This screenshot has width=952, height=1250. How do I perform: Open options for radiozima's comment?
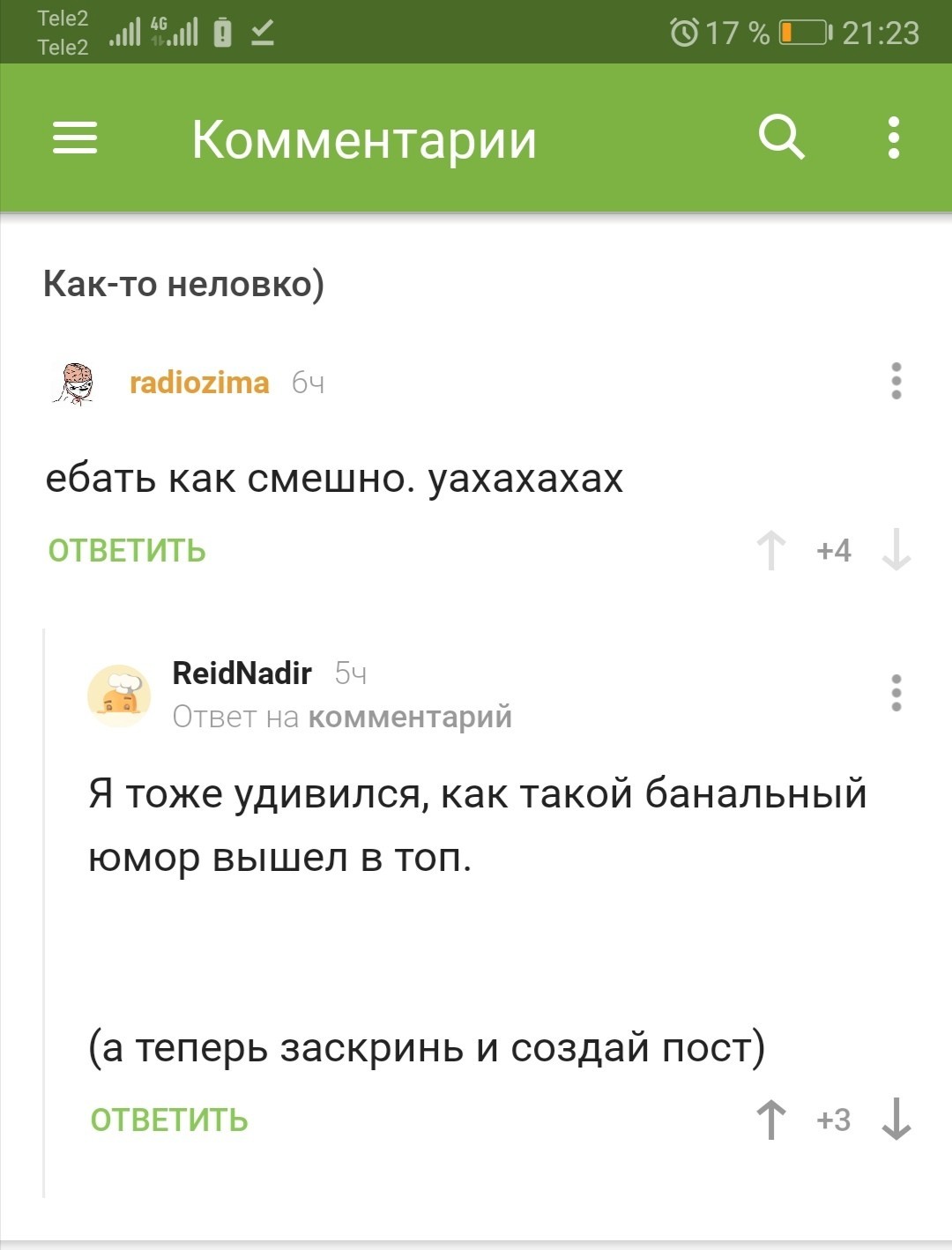896,381
